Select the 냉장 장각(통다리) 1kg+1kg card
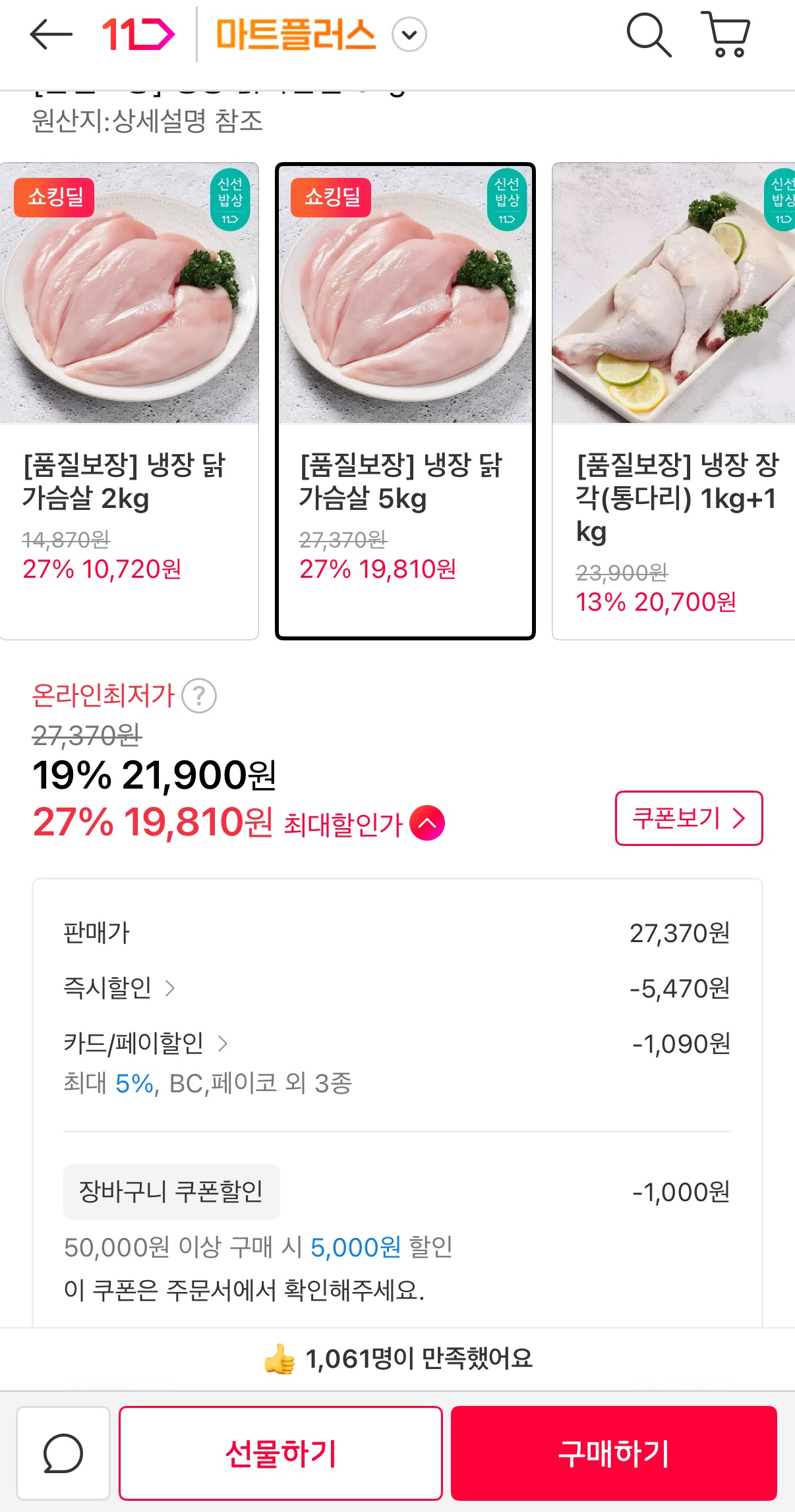The width and height of the screenshot is (795, 1512). (674, 401)
